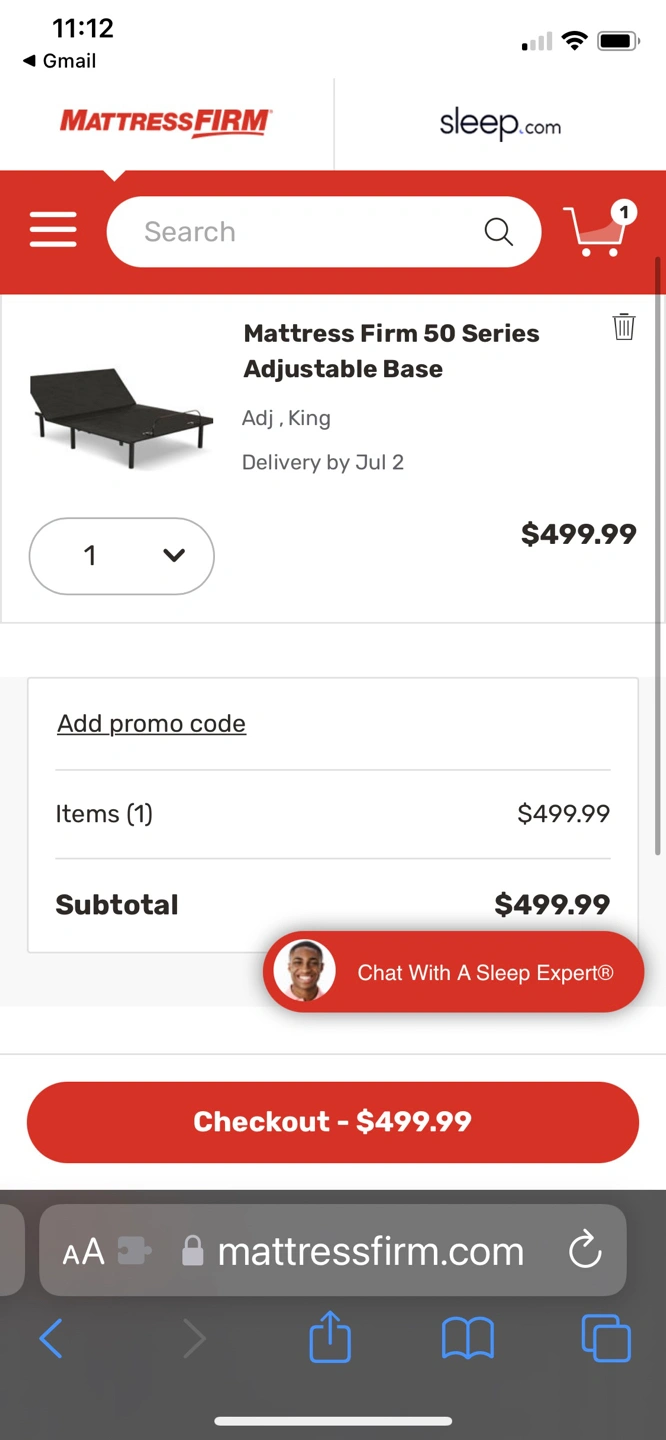Viewport: 666px width, 1440px height.
Task: Open the Add promo code link
Action: pyautogui.click(x=151, y=723)
